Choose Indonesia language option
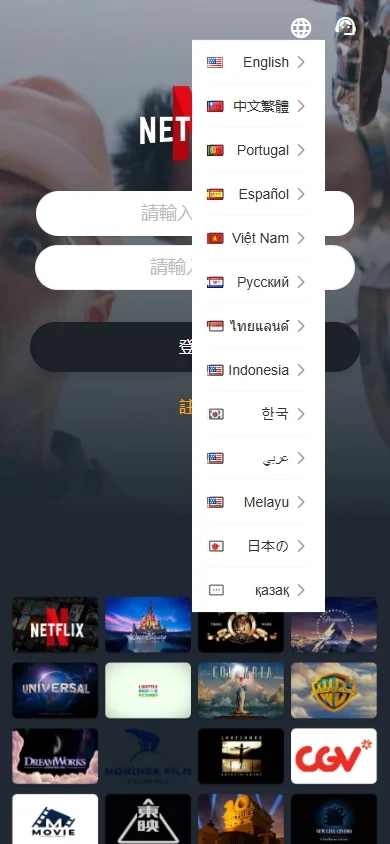The height and width of the screenshot is (844, 390). point(258,370)
